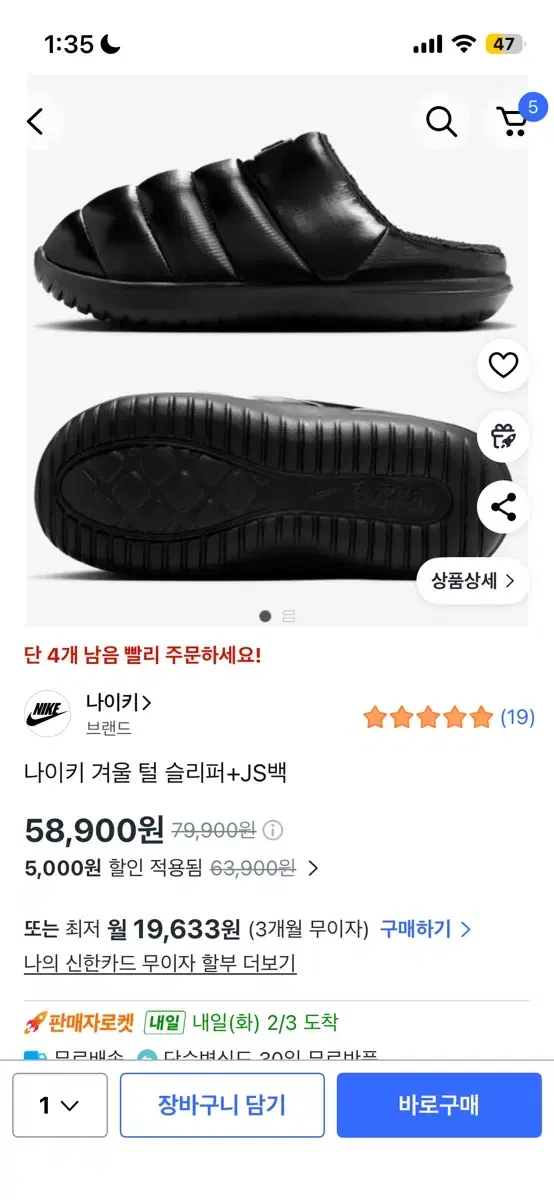The height and width of the screenshot is (1200, 554).
Task: Open 나의 신한카드 무이자 할부 더보기
Action: coord(160,964)
